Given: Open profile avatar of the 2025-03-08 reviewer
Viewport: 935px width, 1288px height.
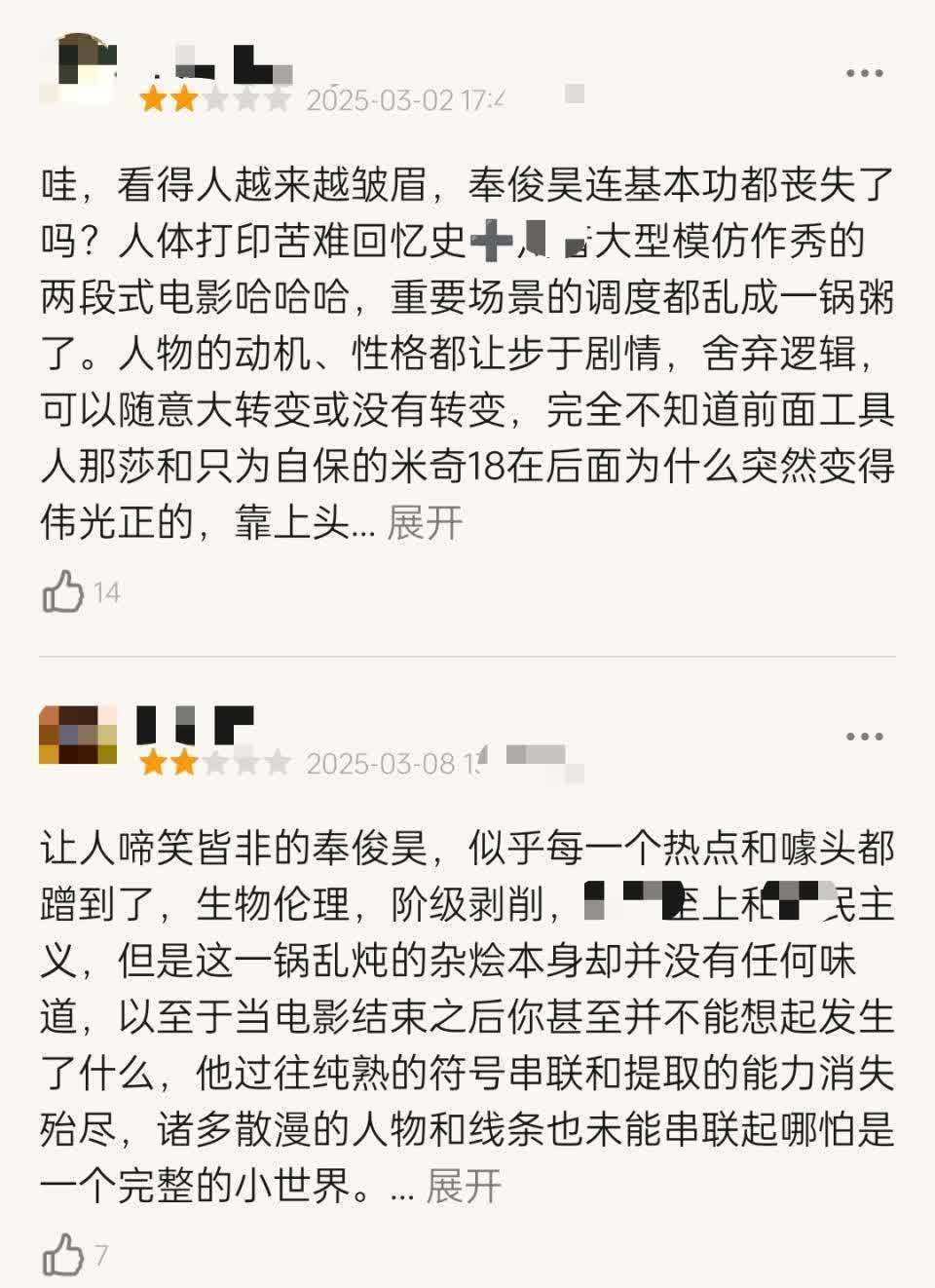Looking at the screenshot, I should (78, 735).
